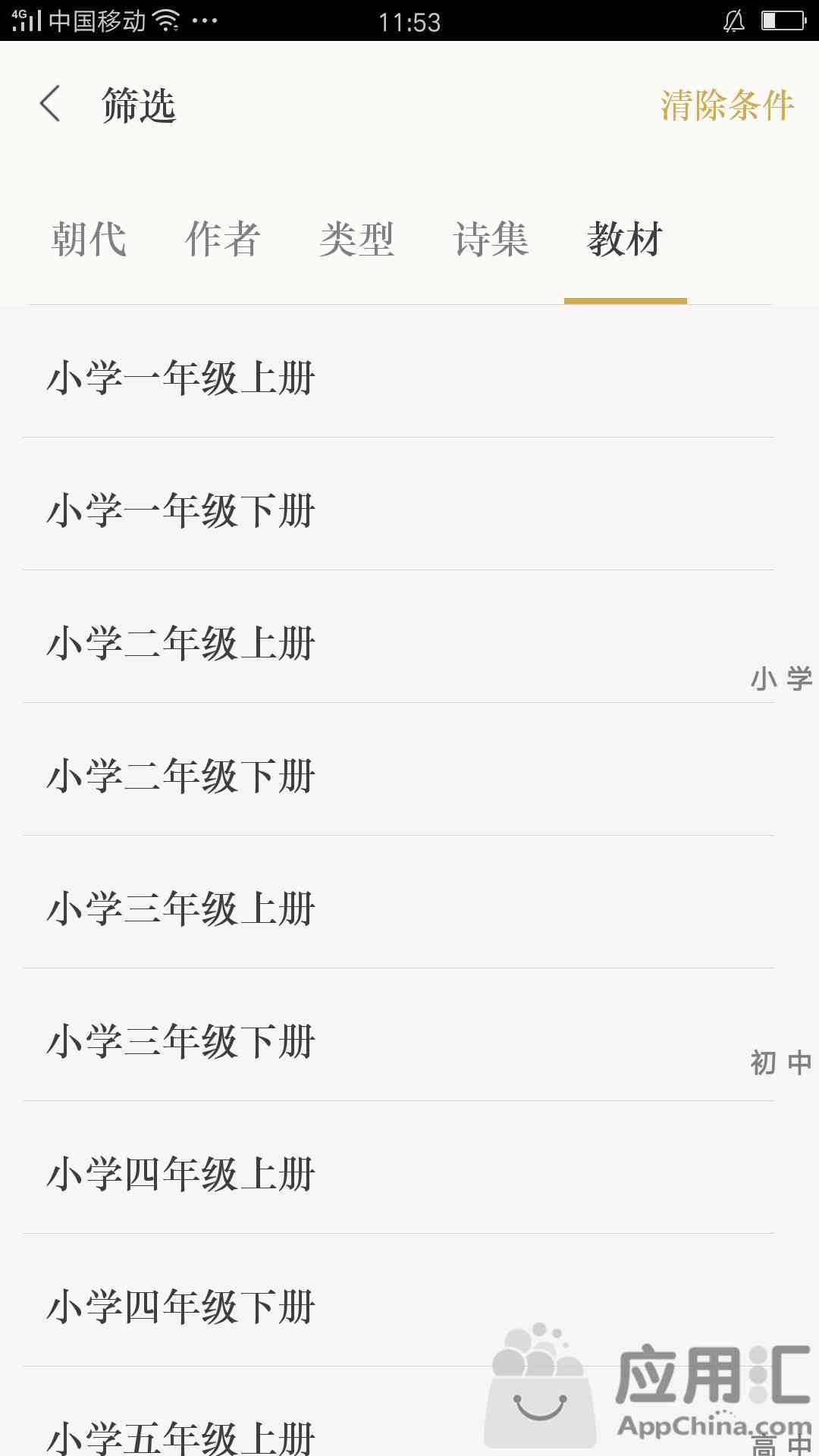Tap 清除条件 to clear filters
This screenshot has width=819, height=1456.
(726, 105)
